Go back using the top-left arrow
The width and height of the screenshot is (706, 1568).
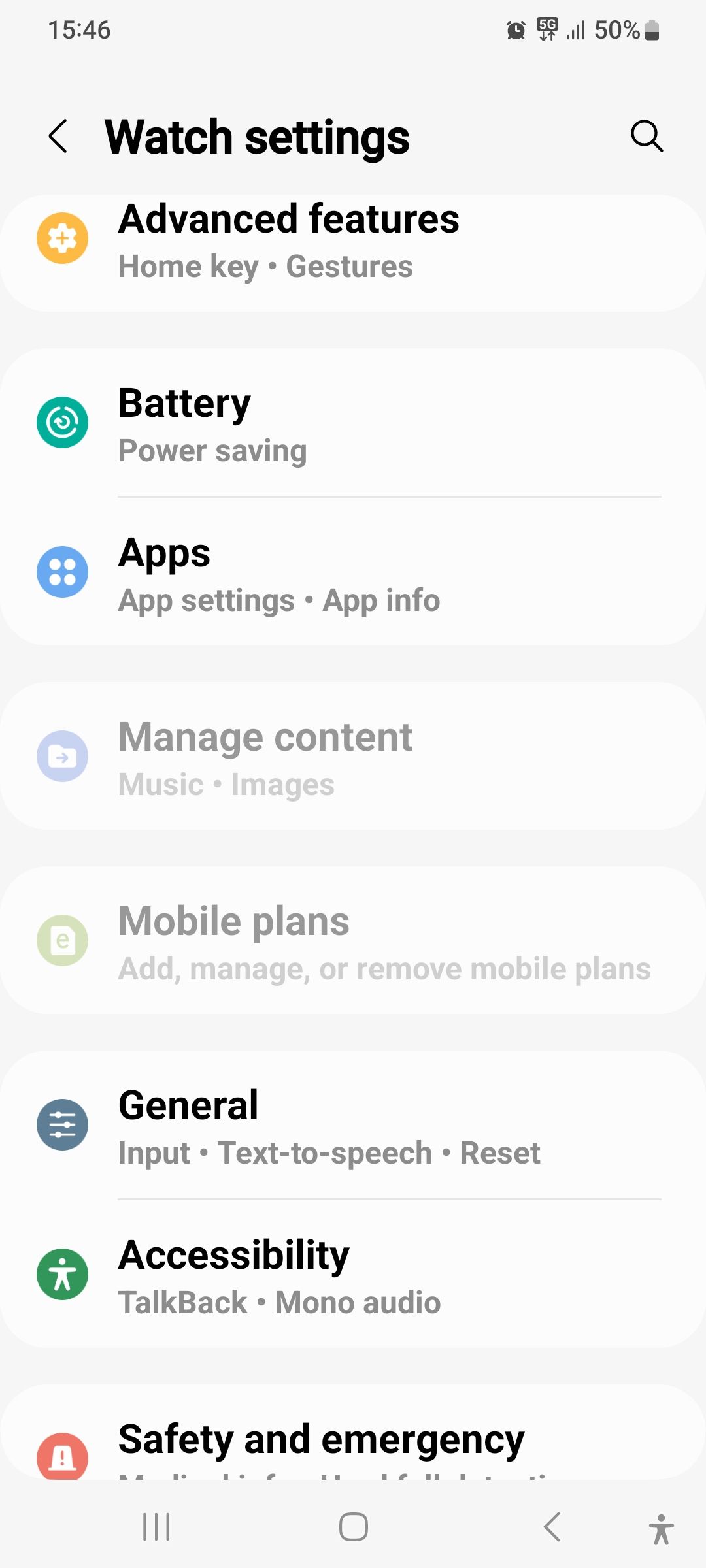click(x=58, y=137)
